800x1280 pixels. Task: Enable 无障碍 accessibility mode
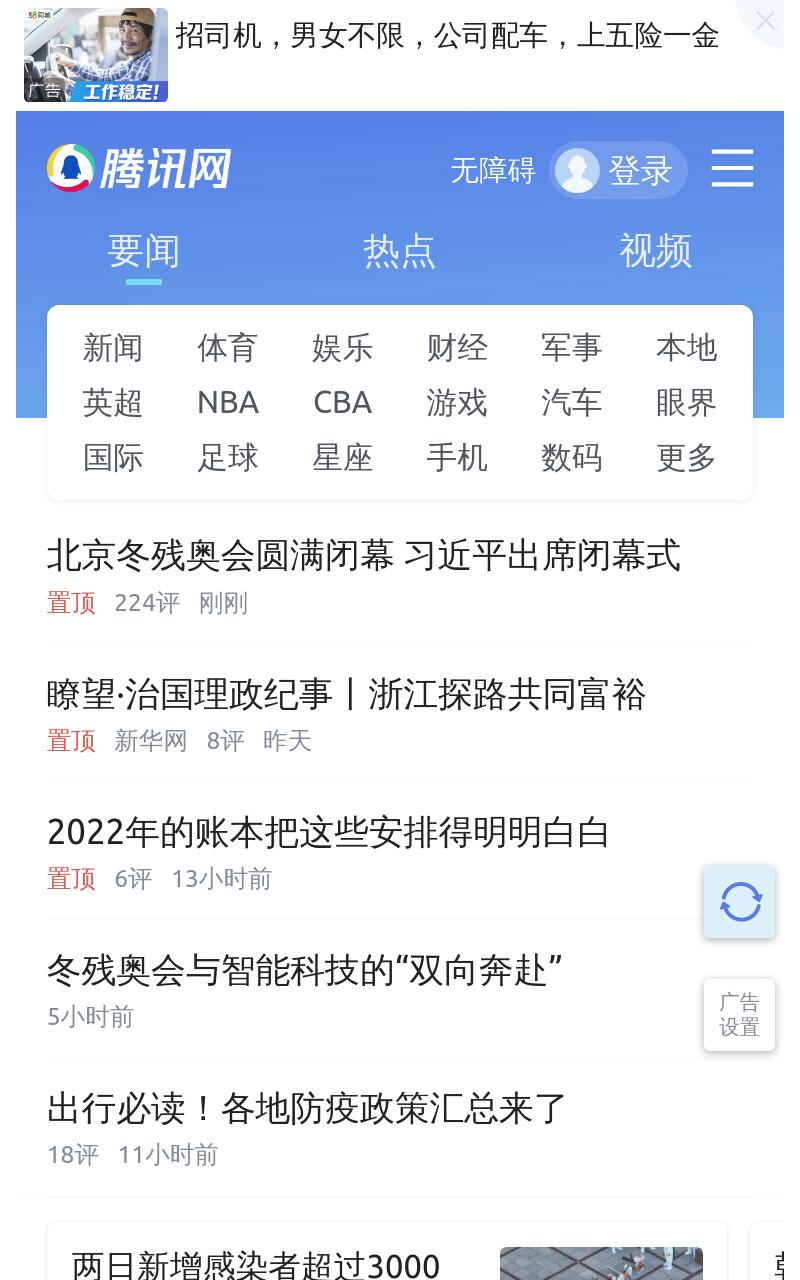(493, 170)
